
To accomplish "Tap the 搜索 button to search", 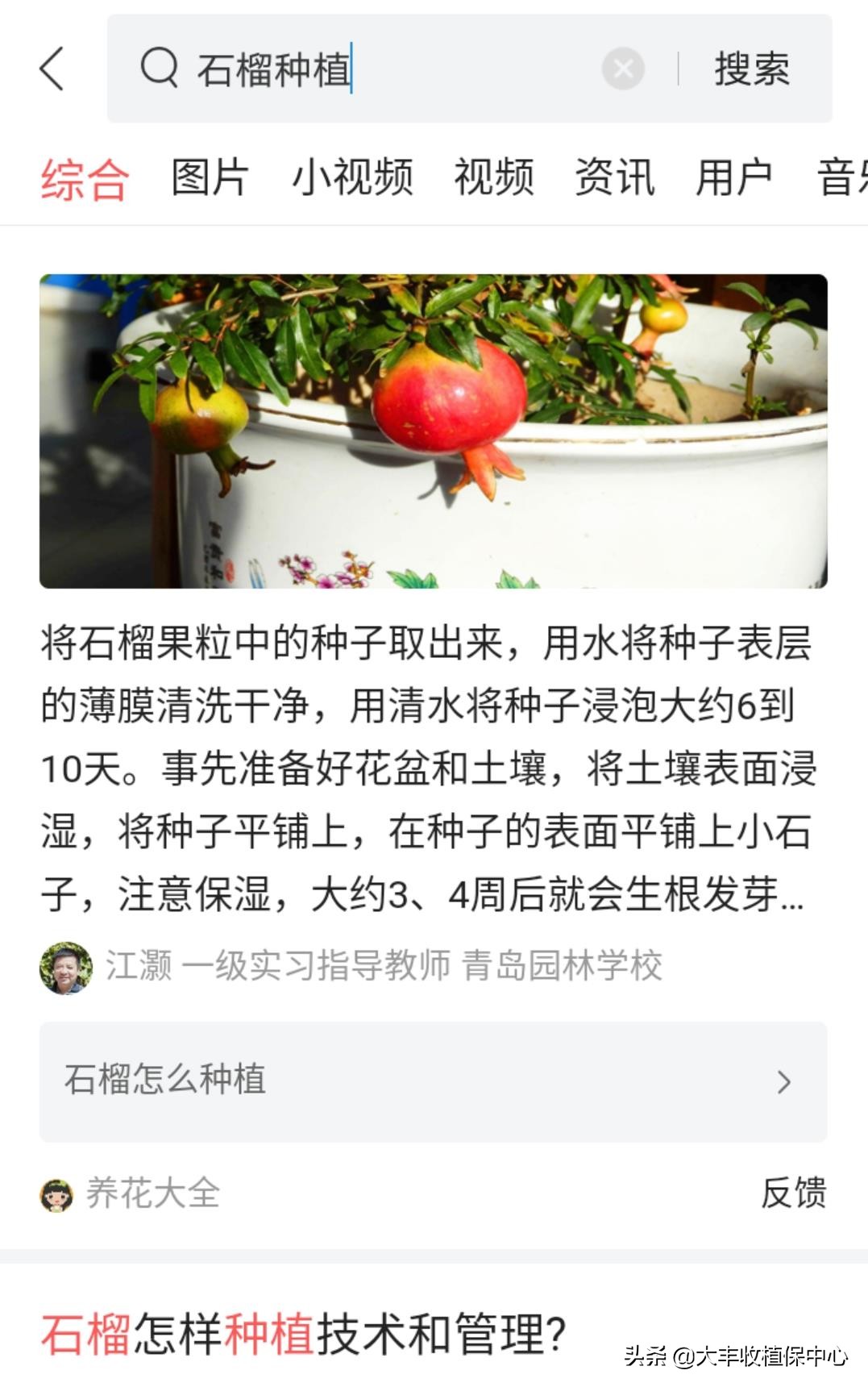I will click(x=751, y=69).
